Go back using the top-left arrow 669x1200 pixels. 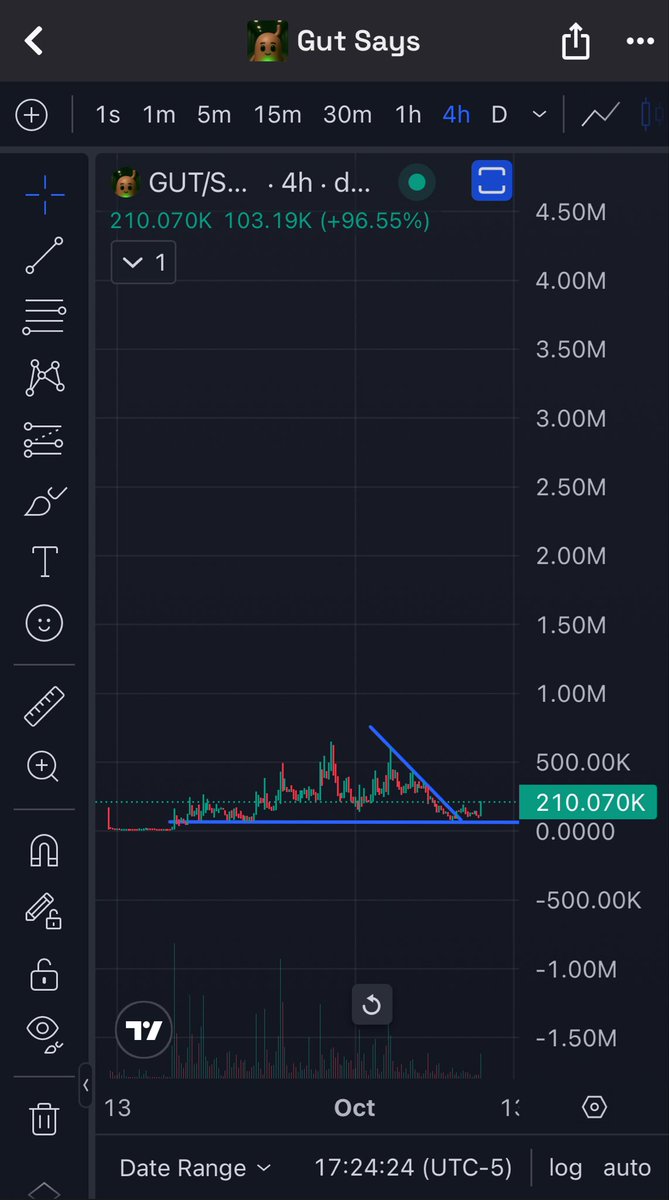pyautogui.click(x=35, y=41)
